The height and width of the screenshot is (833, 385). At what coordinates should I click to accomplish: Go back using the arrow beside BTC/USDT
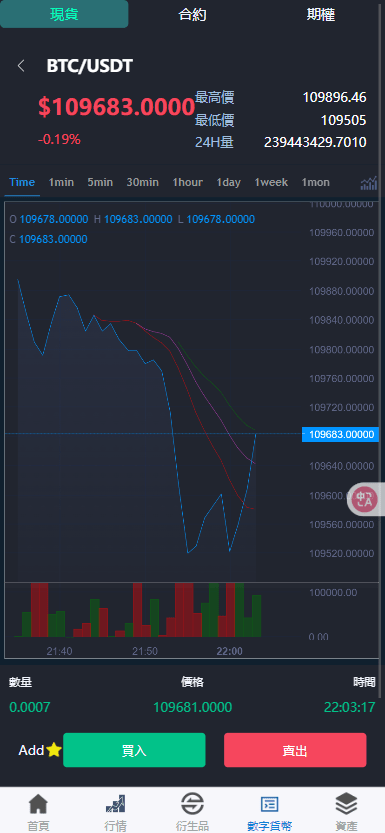21,66
